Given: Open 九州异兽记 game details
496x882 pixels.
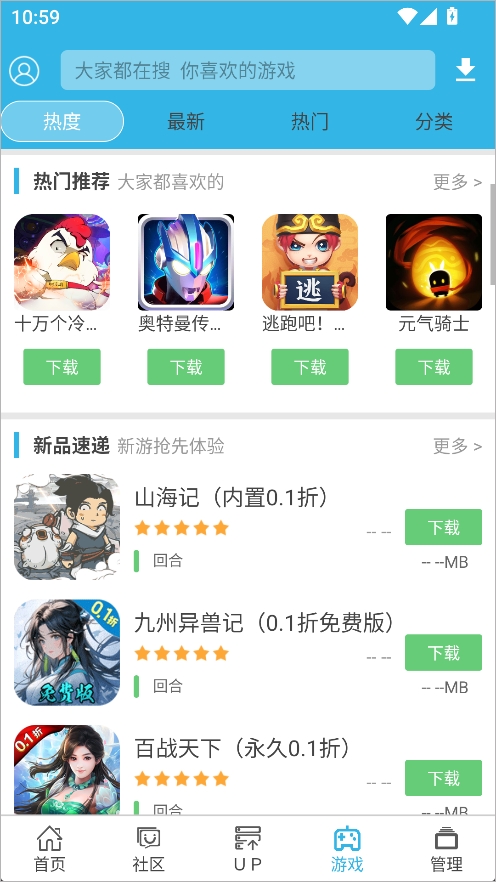Looking at the screenshot, I should [264, 623].
